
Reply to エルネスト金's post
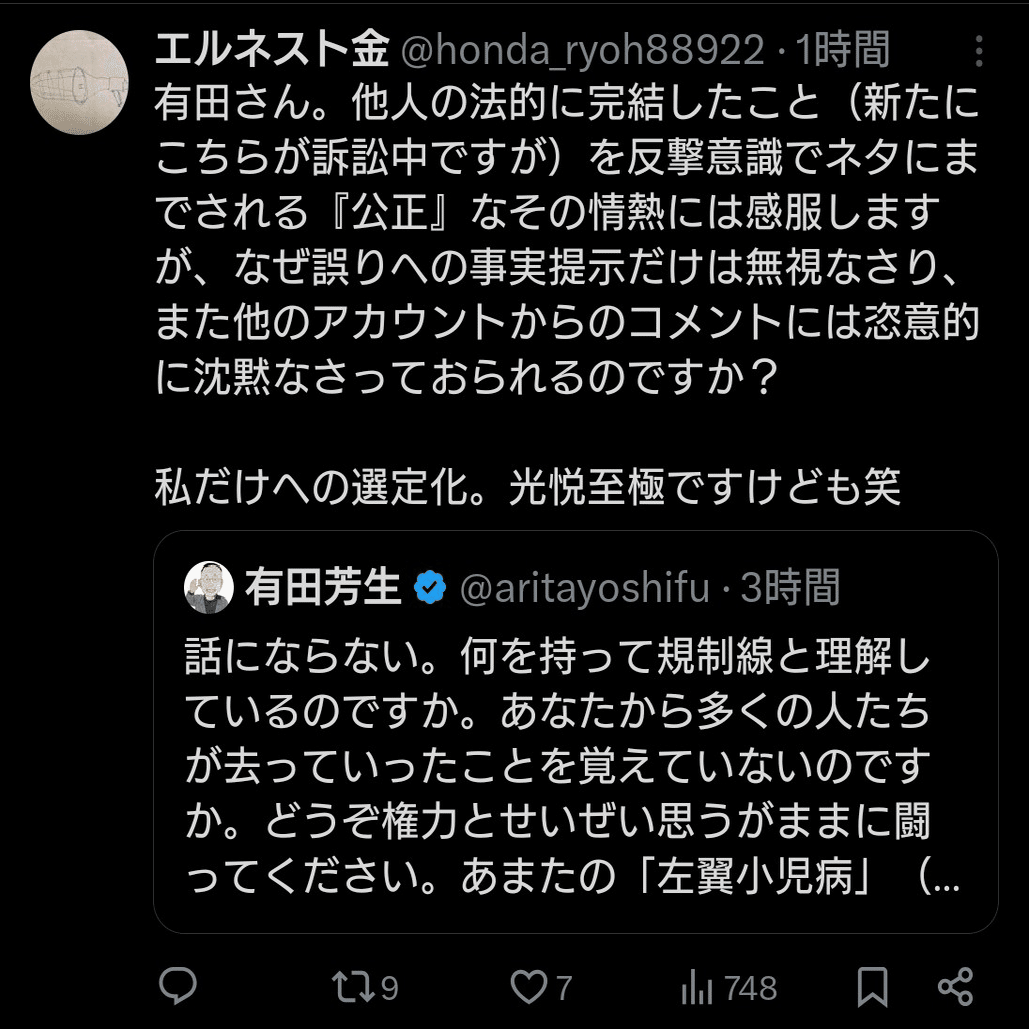178,986
